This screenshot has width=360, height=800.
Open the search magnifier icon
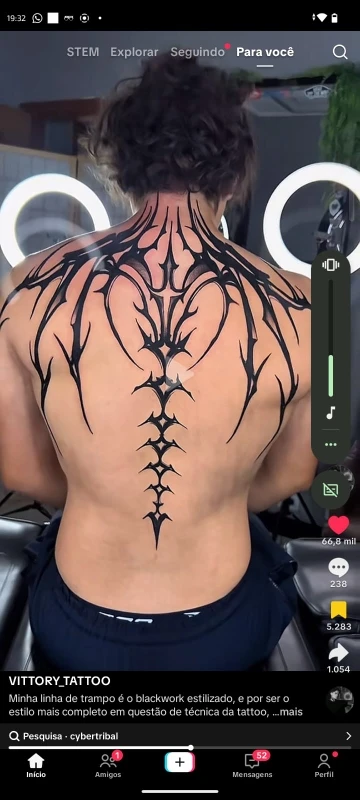(340, 52)
